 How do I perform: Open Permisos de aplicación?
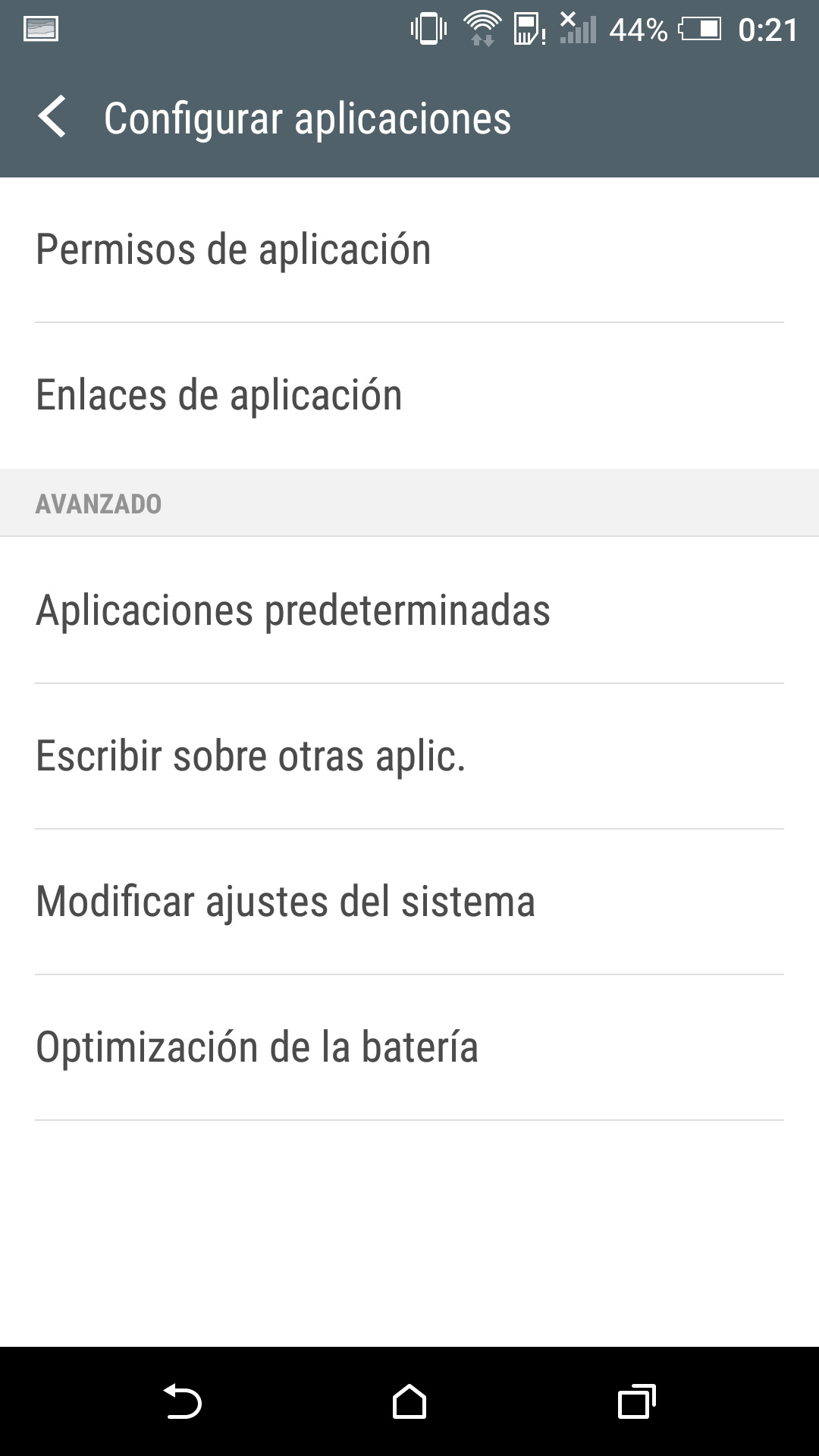point(409,249)
